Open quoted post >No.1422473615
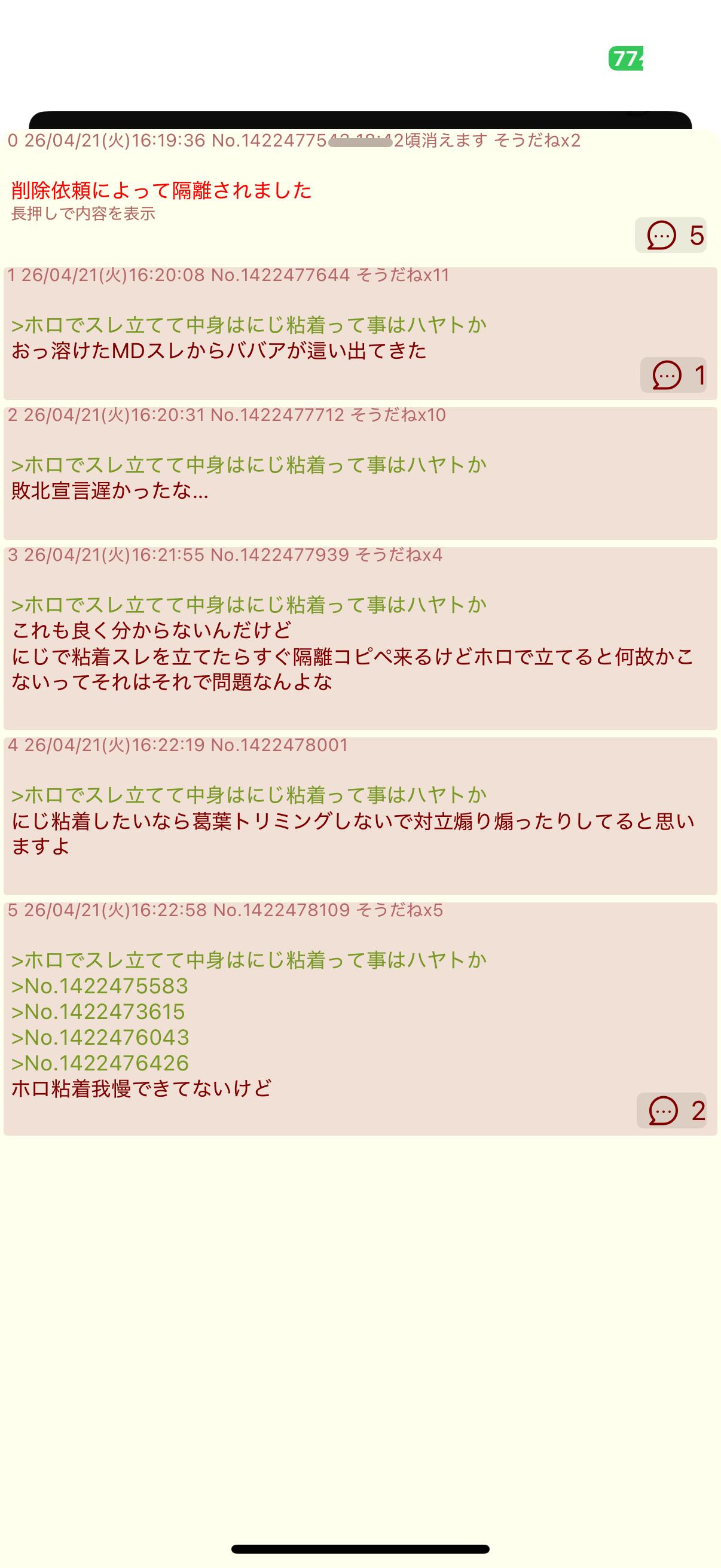The height and width of the screenshot is (1568, 721). 98,1011
